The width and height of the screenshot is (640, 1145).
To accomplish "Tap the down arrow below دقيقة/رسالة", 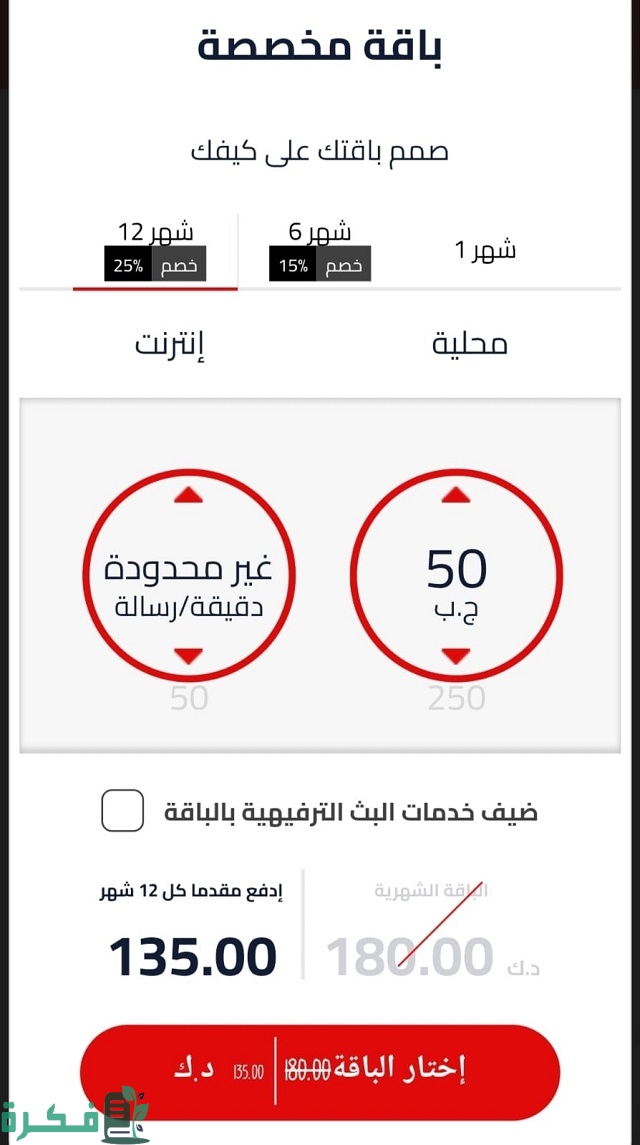I will [x=188, y=656].
